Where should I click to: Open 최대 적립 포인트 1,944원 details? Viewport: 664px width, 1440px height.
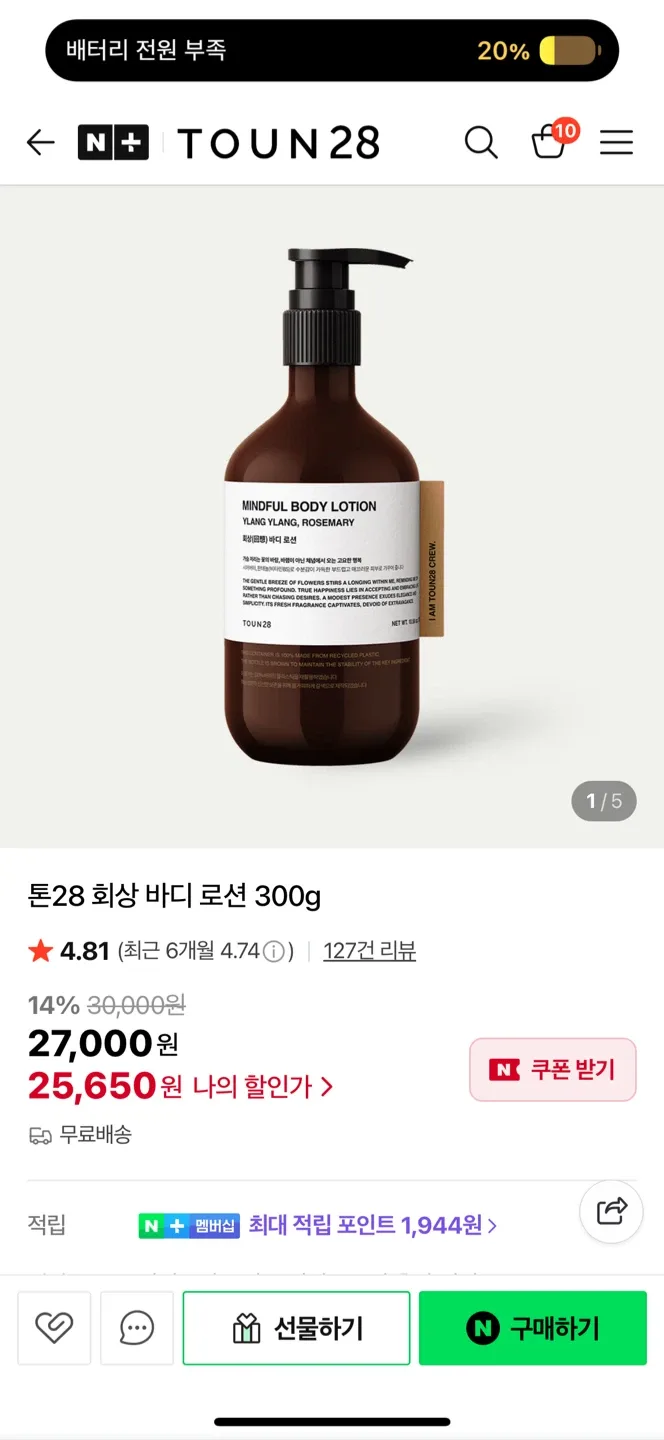(372, 1225)
